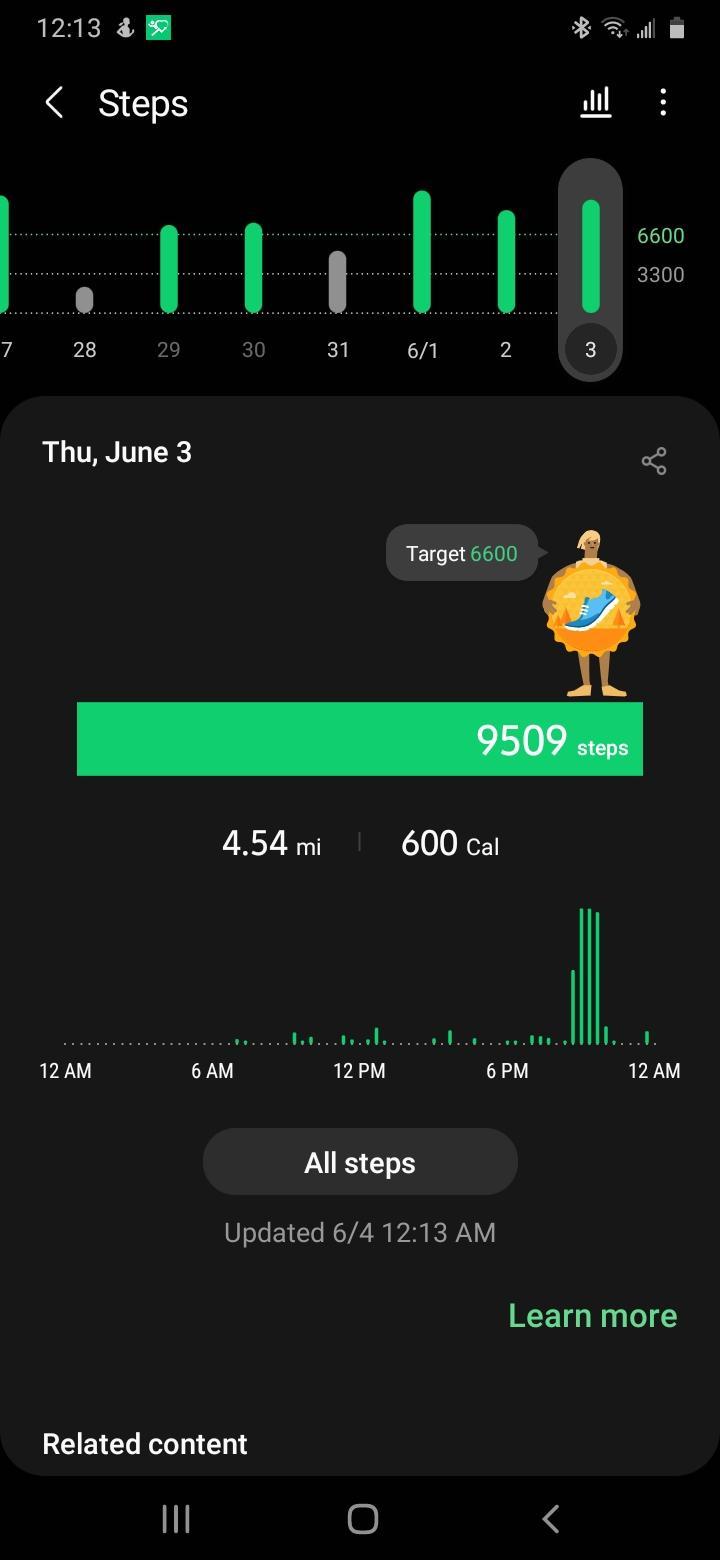This screenshot has height=1560, width=720.
Task: Select the day 29 step bar
Action: tap(169, 270)
